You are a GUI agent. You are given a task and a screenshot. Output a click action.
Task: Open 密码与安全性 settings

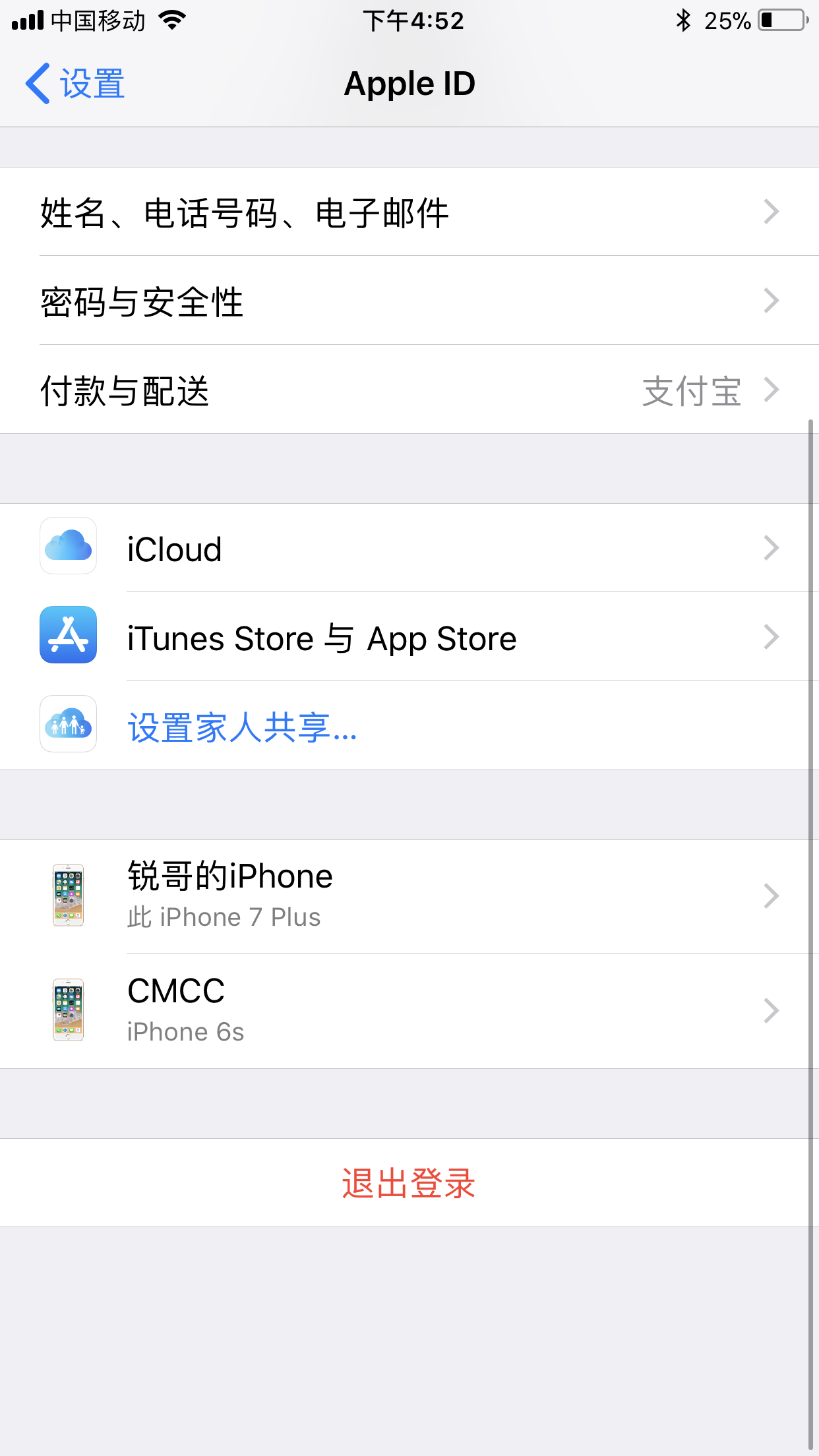(142, 301)
